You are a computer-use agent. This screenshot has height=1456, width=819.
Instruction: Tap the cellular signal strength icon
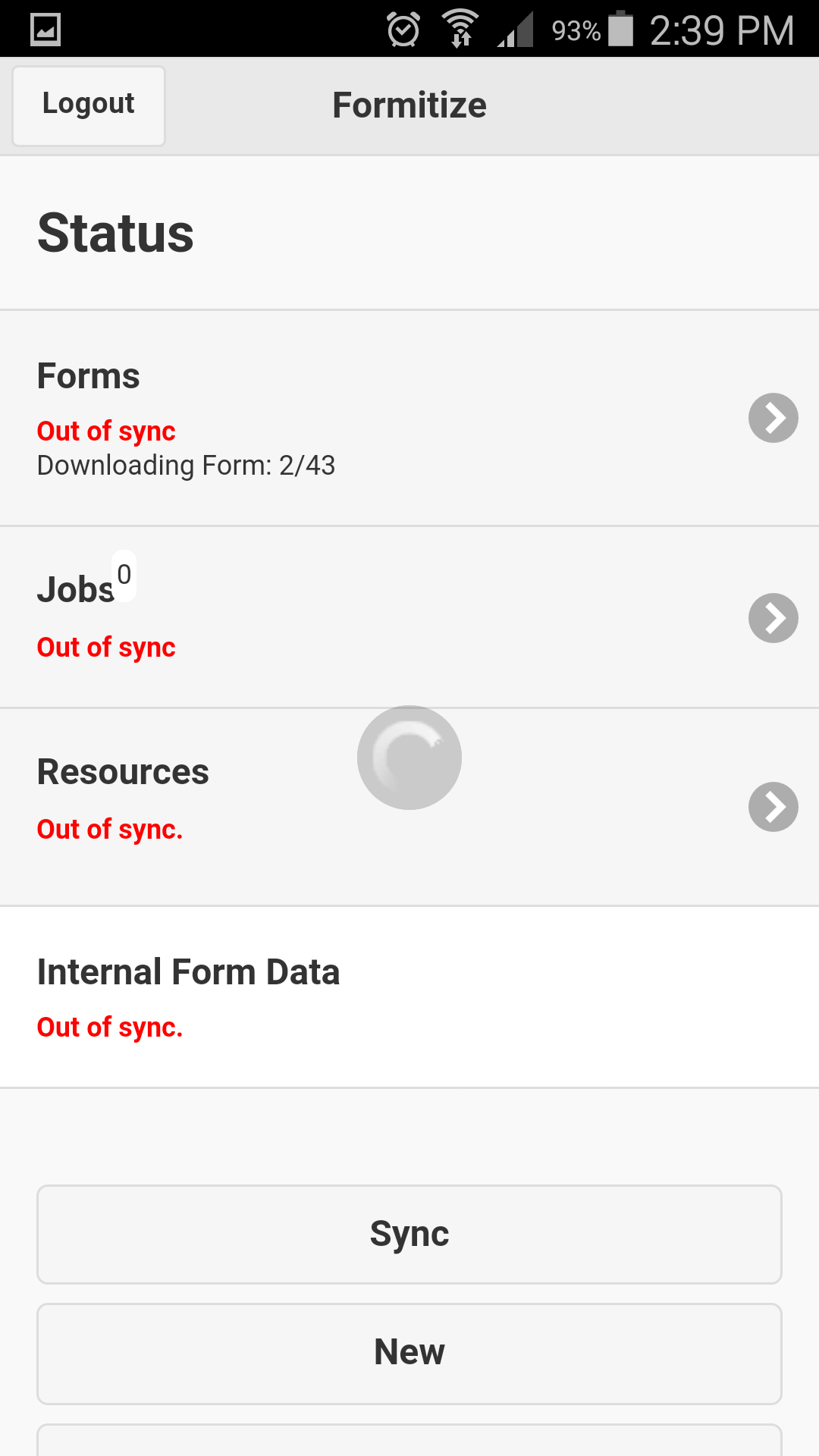click(515, 30)
